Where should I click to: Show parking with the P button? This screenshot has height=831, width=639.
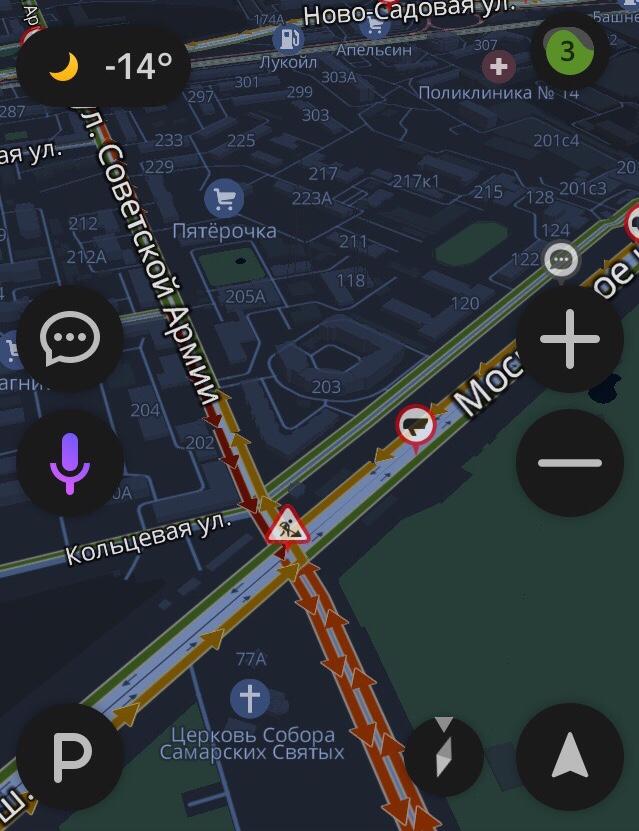pos(70,757)
